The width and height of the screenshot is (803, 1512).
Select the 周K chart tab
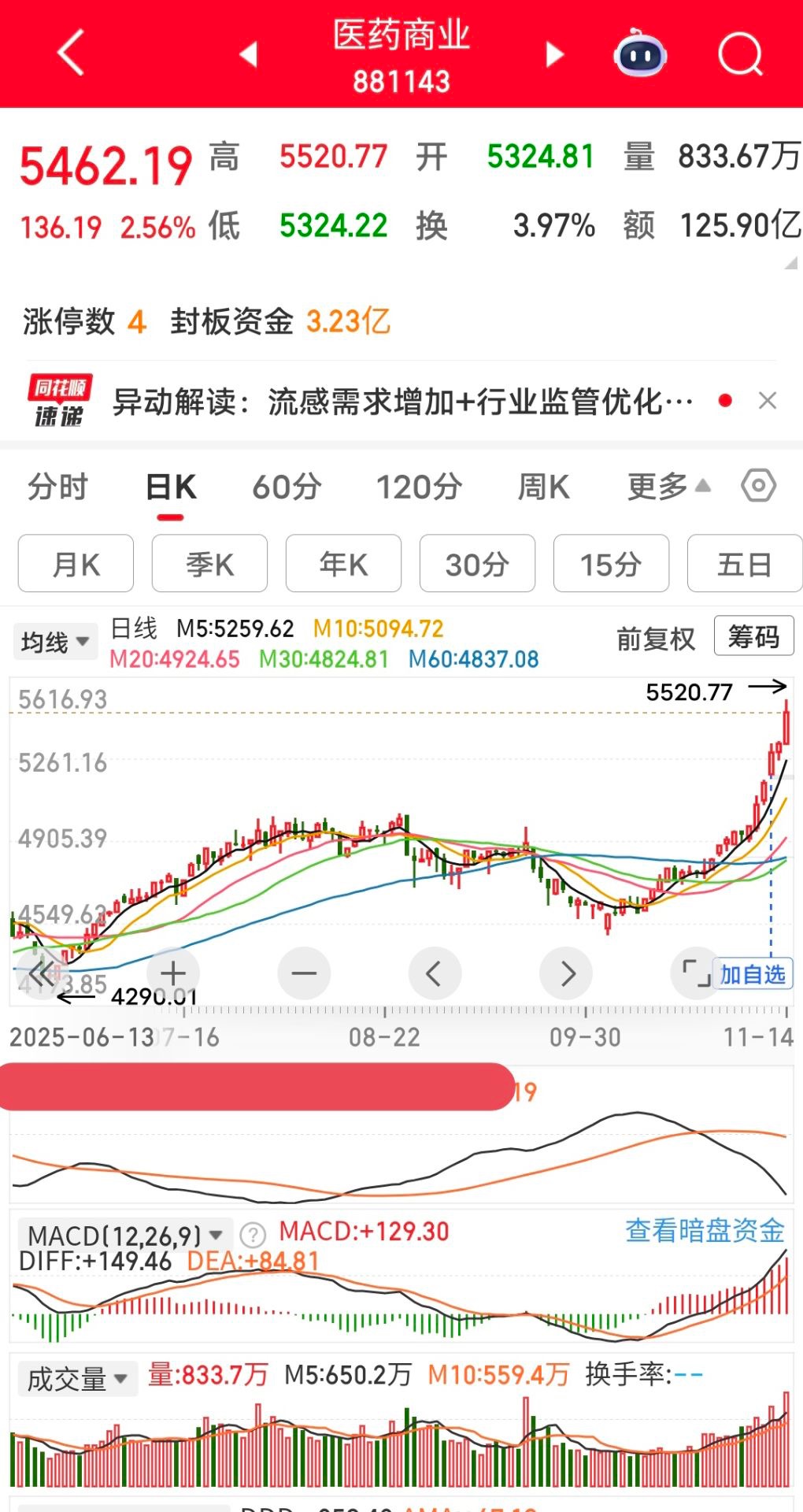coord(543,487)
